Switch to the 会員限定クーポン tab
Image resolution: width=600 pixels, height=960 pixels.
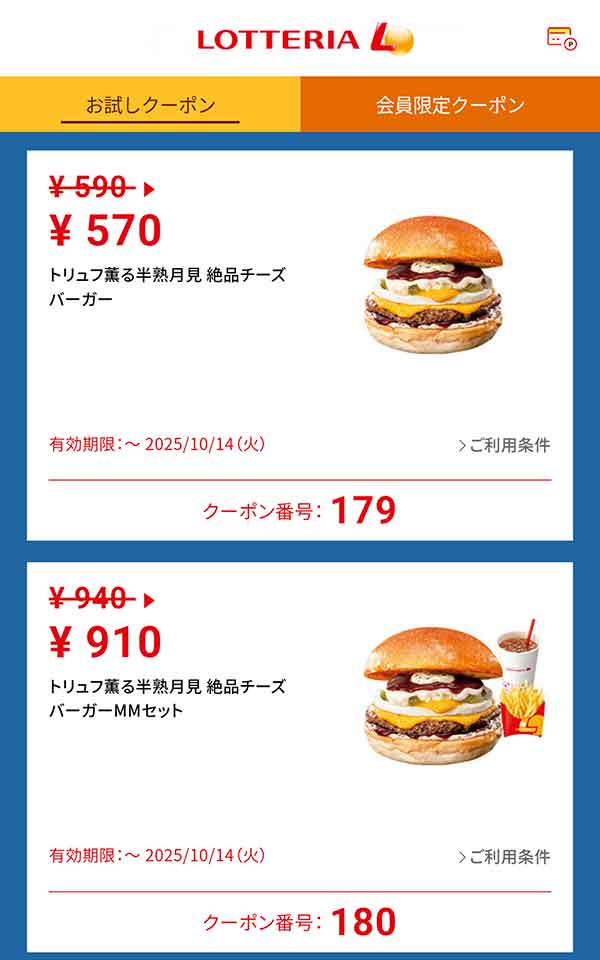point(450,105)
